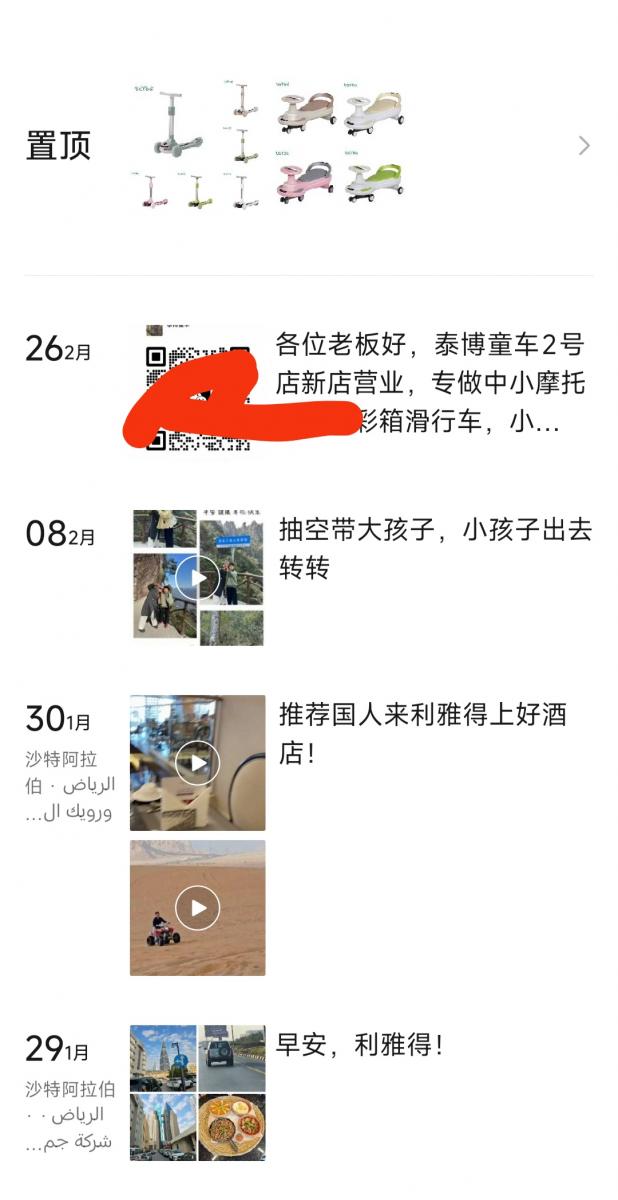This screenshot has width=618, height=1200.
Task: Play the Riyadh hotel video
Action: [x=198, y=763]
